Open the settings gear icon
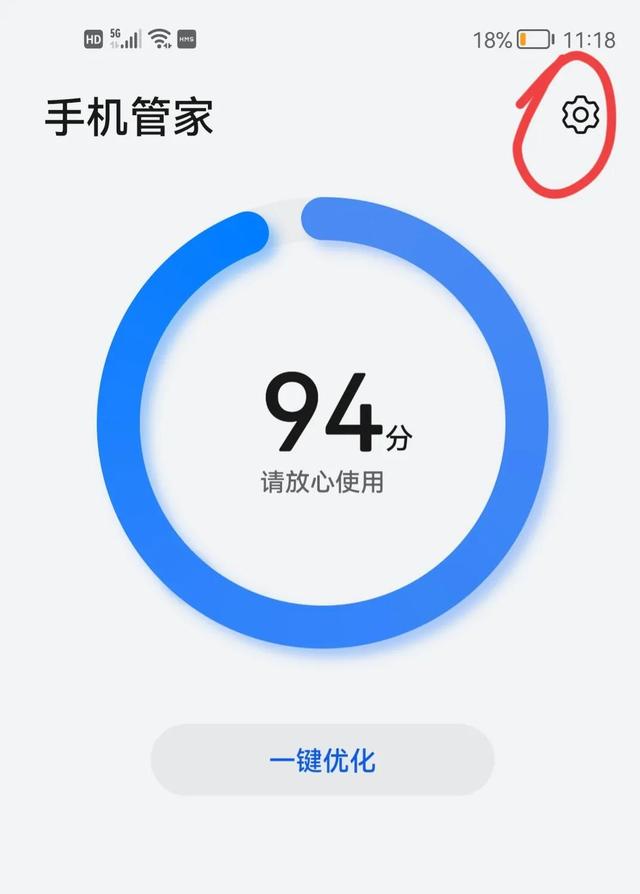This screenshot has height=894, width=640. pyautogui.click(x=579, y=116)
